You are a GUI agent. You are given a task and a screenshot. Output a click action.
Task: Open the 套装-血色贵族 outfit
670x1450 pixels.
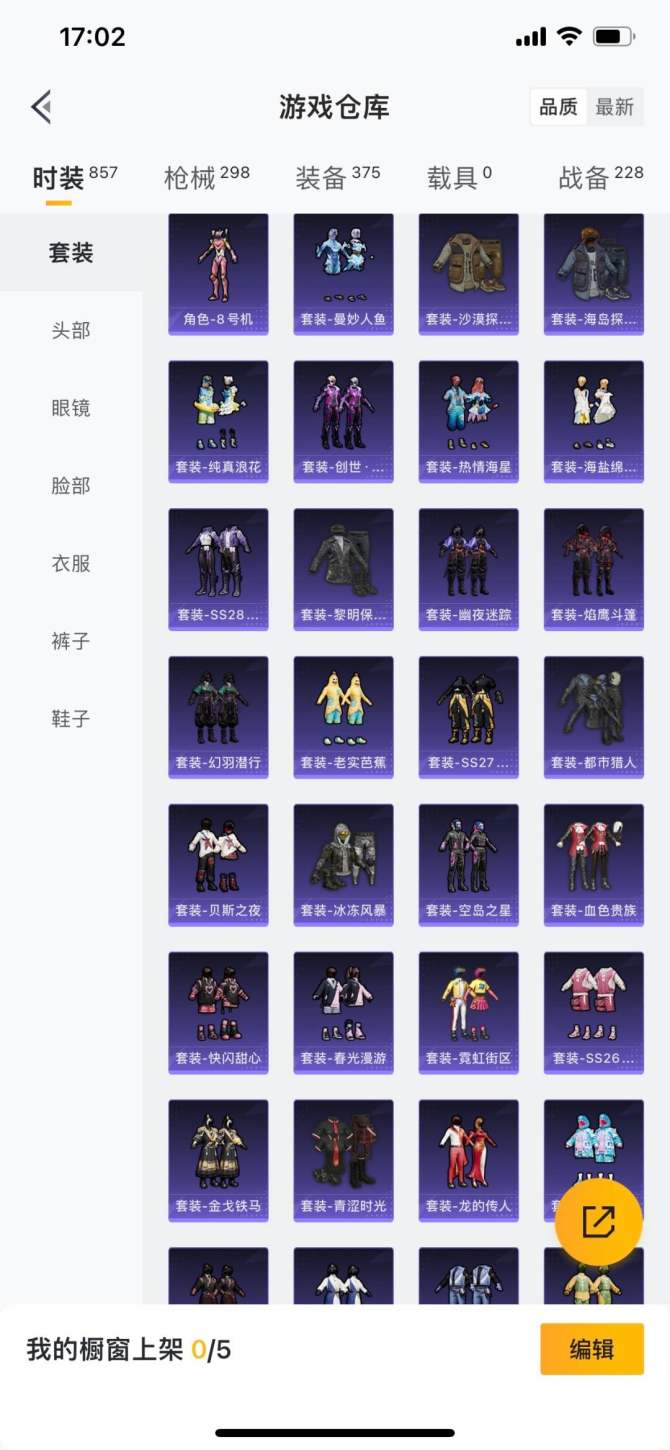point(593,864)
